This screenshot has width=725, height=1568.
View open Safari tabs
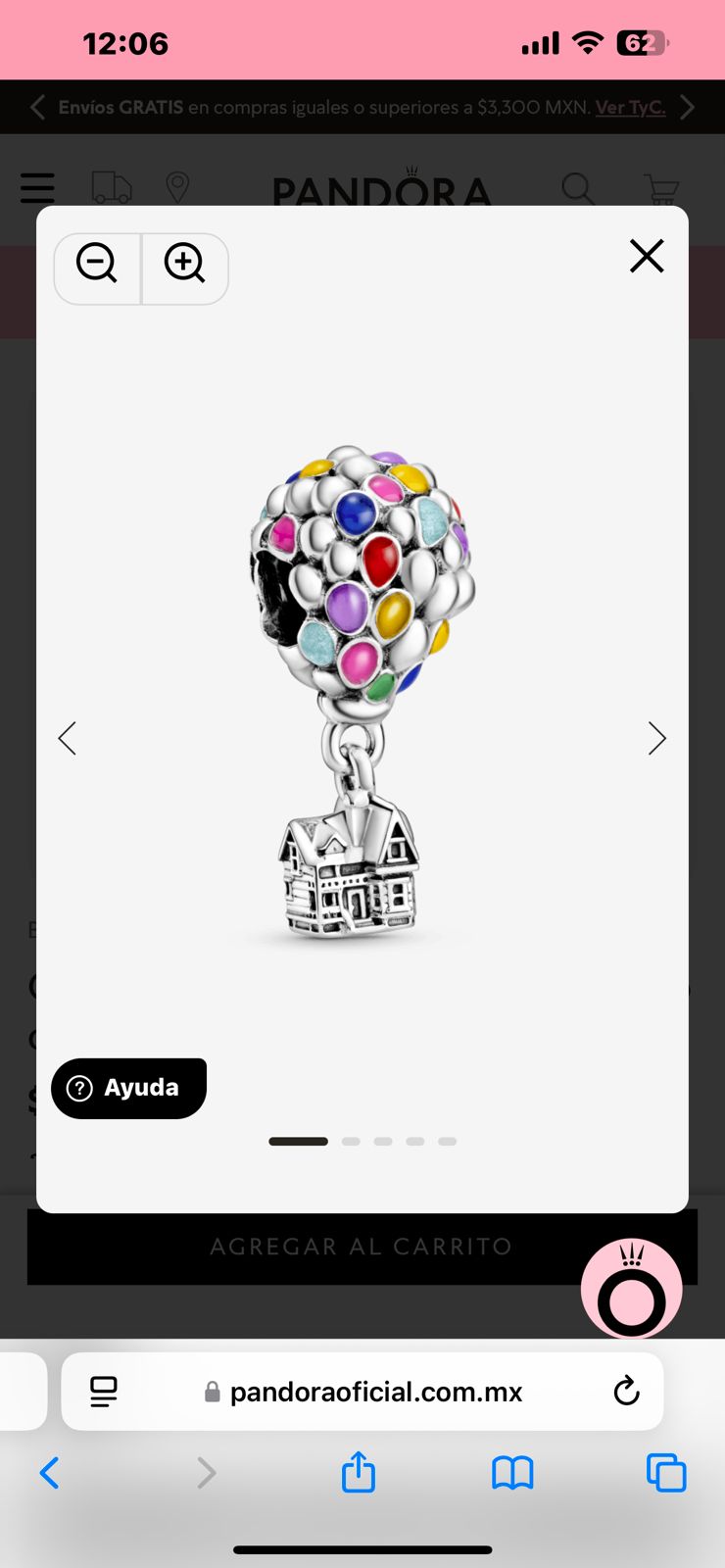666,1472
